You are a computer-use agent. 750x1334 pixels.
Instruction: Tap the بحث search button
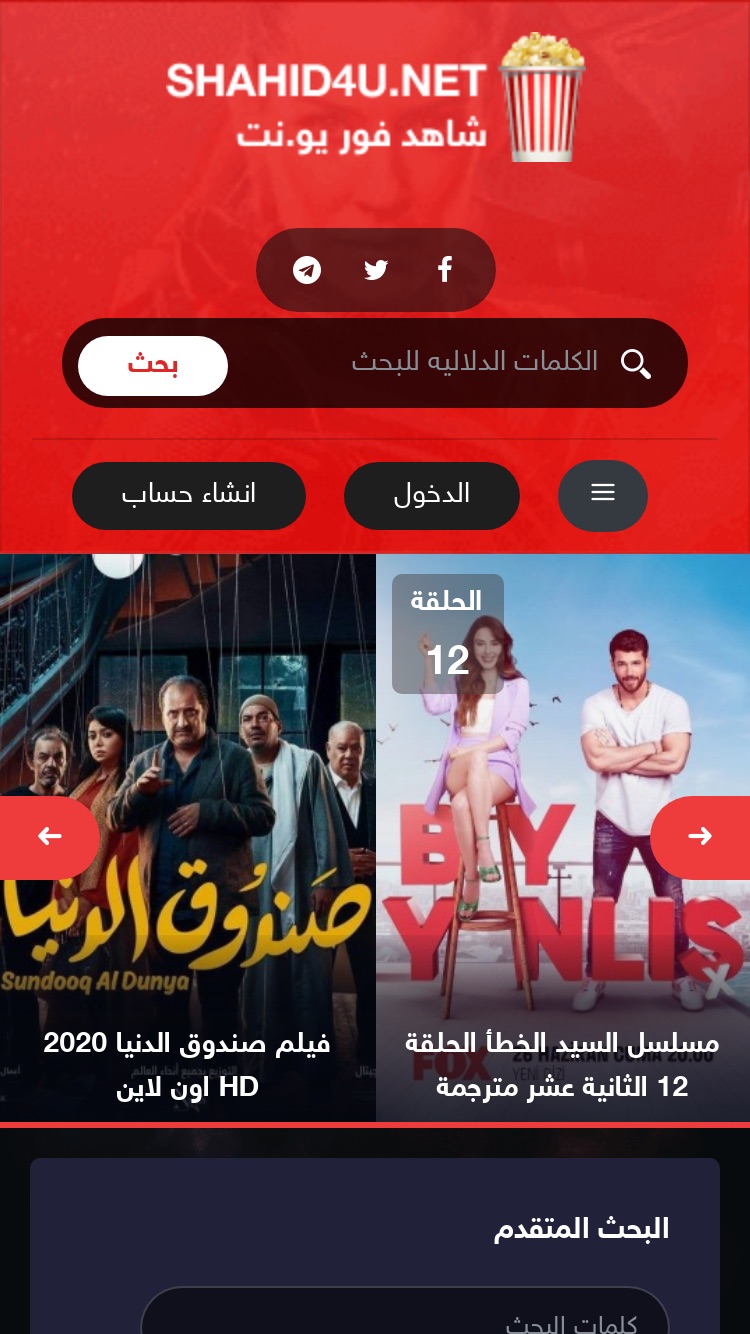(x=153, y=365)
